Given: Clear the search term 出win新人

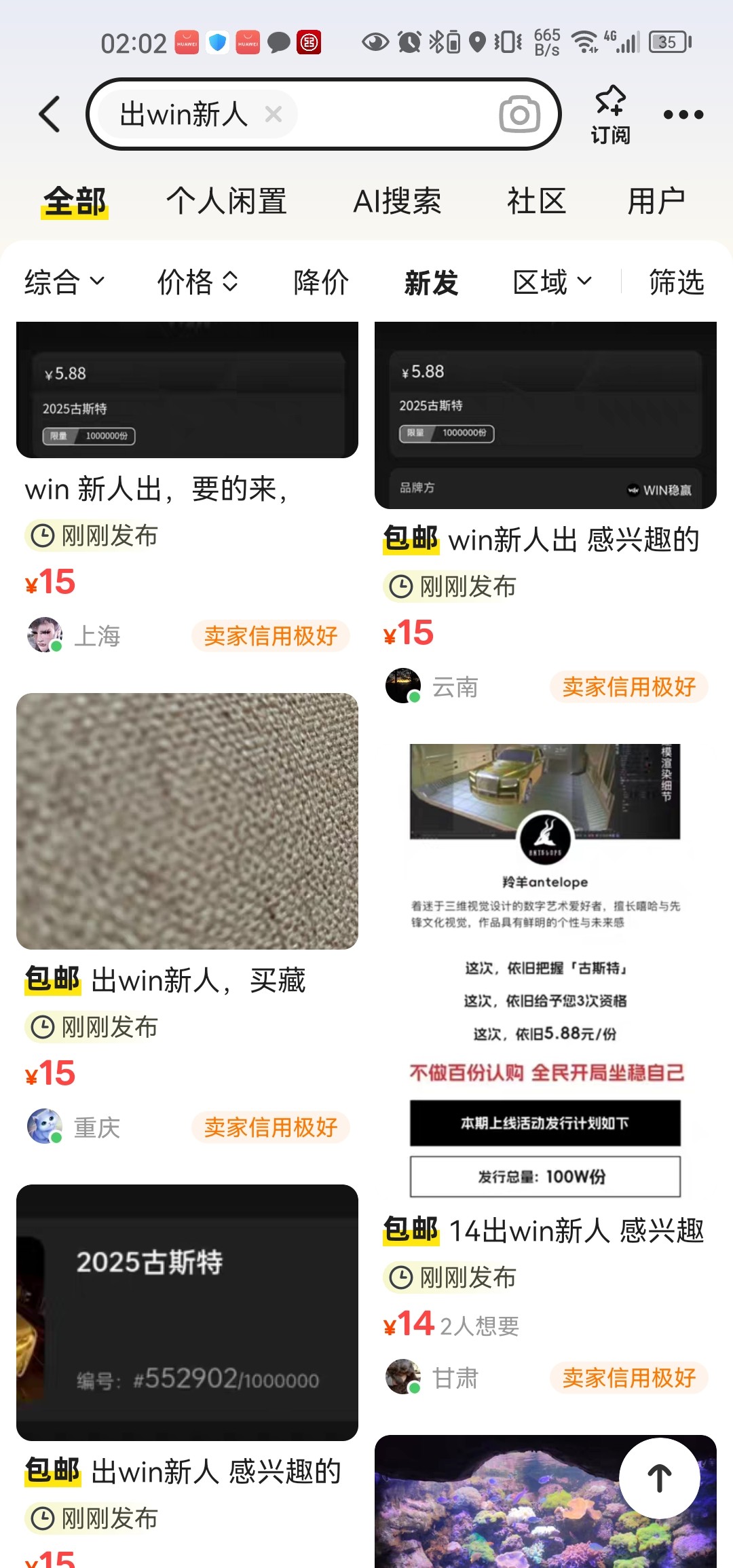Looking at the screenshot, I should [x=274, y=114].
